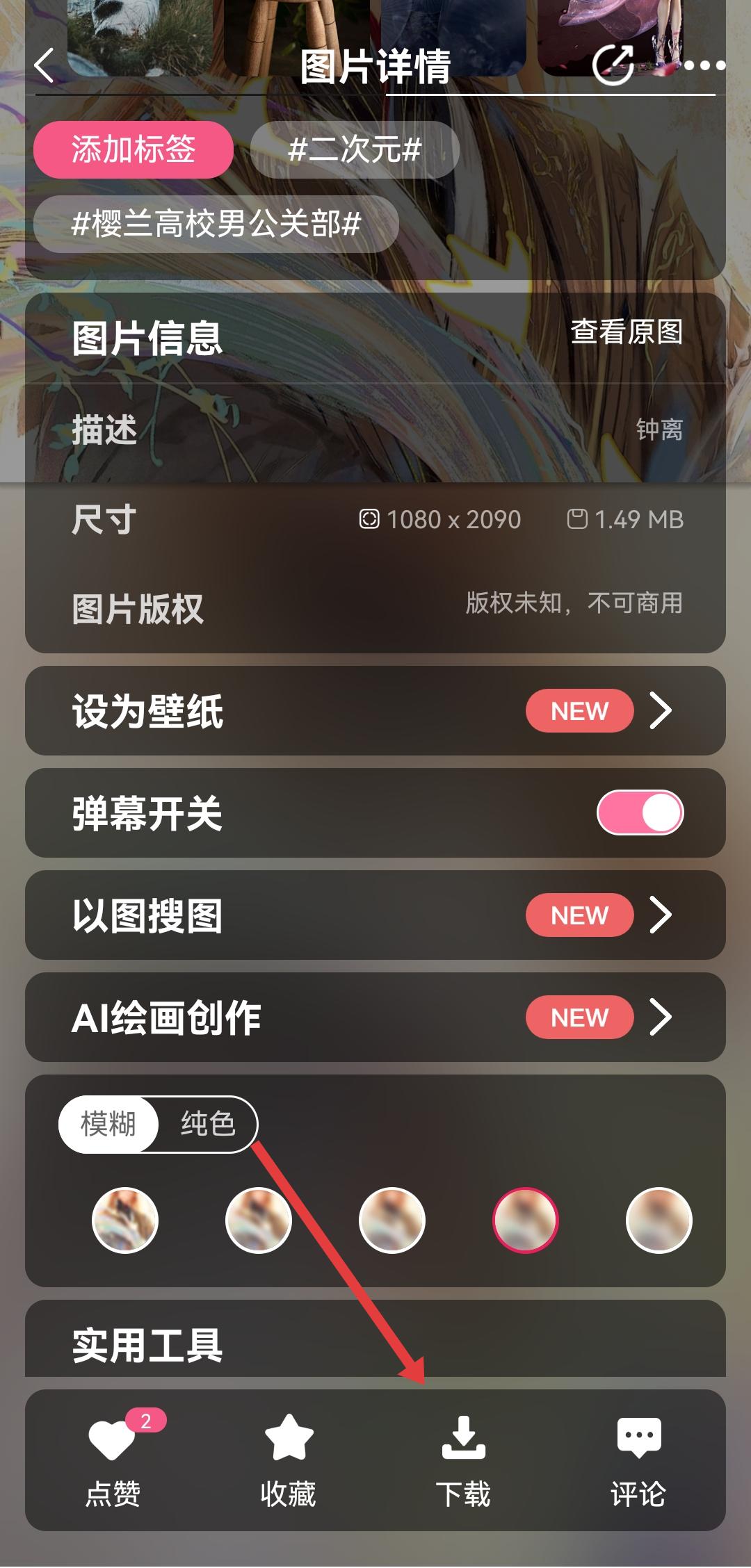Tap the 添加标签 button
The height and width of the screenshot is (1568, 751).
pos(134,149)
